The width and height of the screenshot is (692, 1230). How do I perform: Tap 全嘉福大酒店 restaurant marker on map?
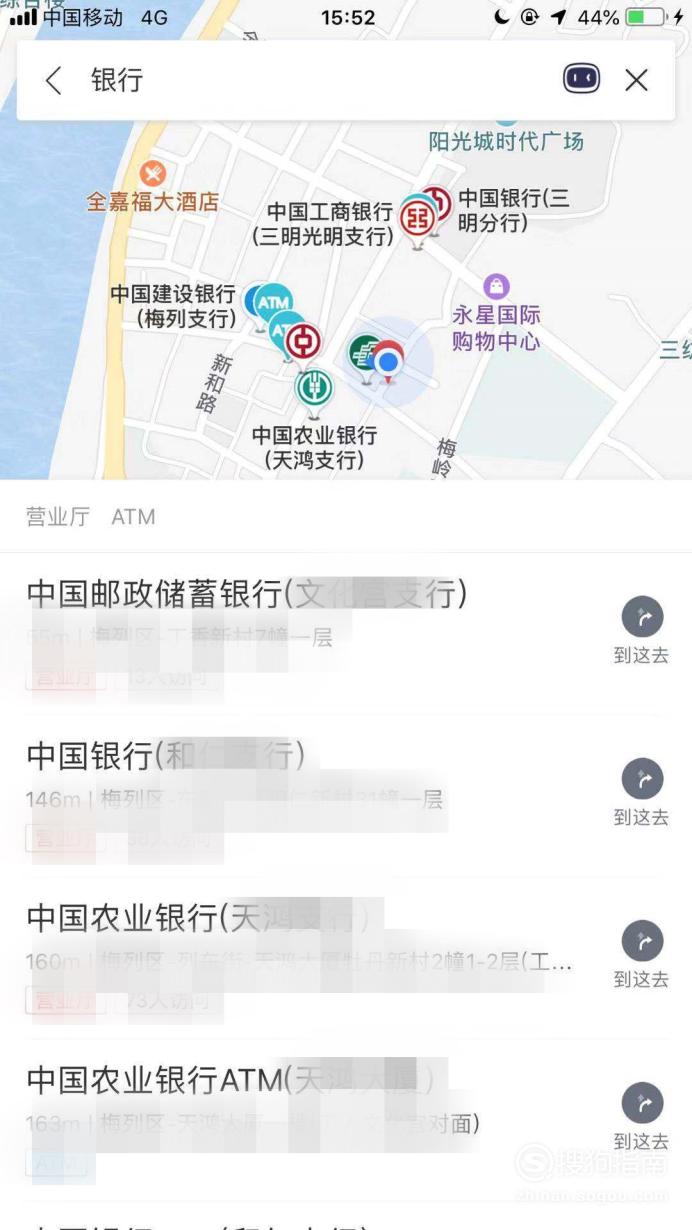[x=152, y=174]
